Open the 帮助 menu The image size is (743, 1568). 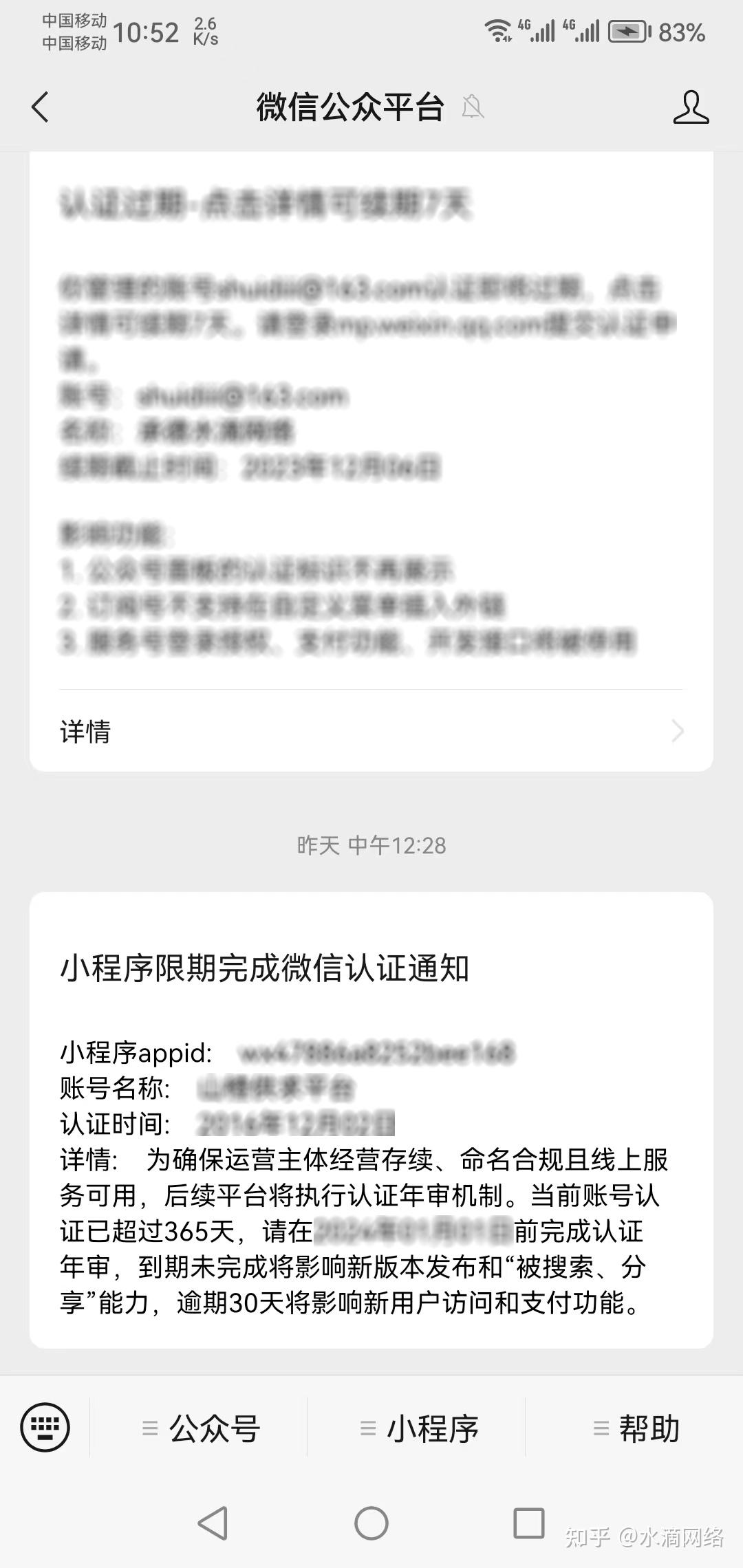click(636, 1428)
